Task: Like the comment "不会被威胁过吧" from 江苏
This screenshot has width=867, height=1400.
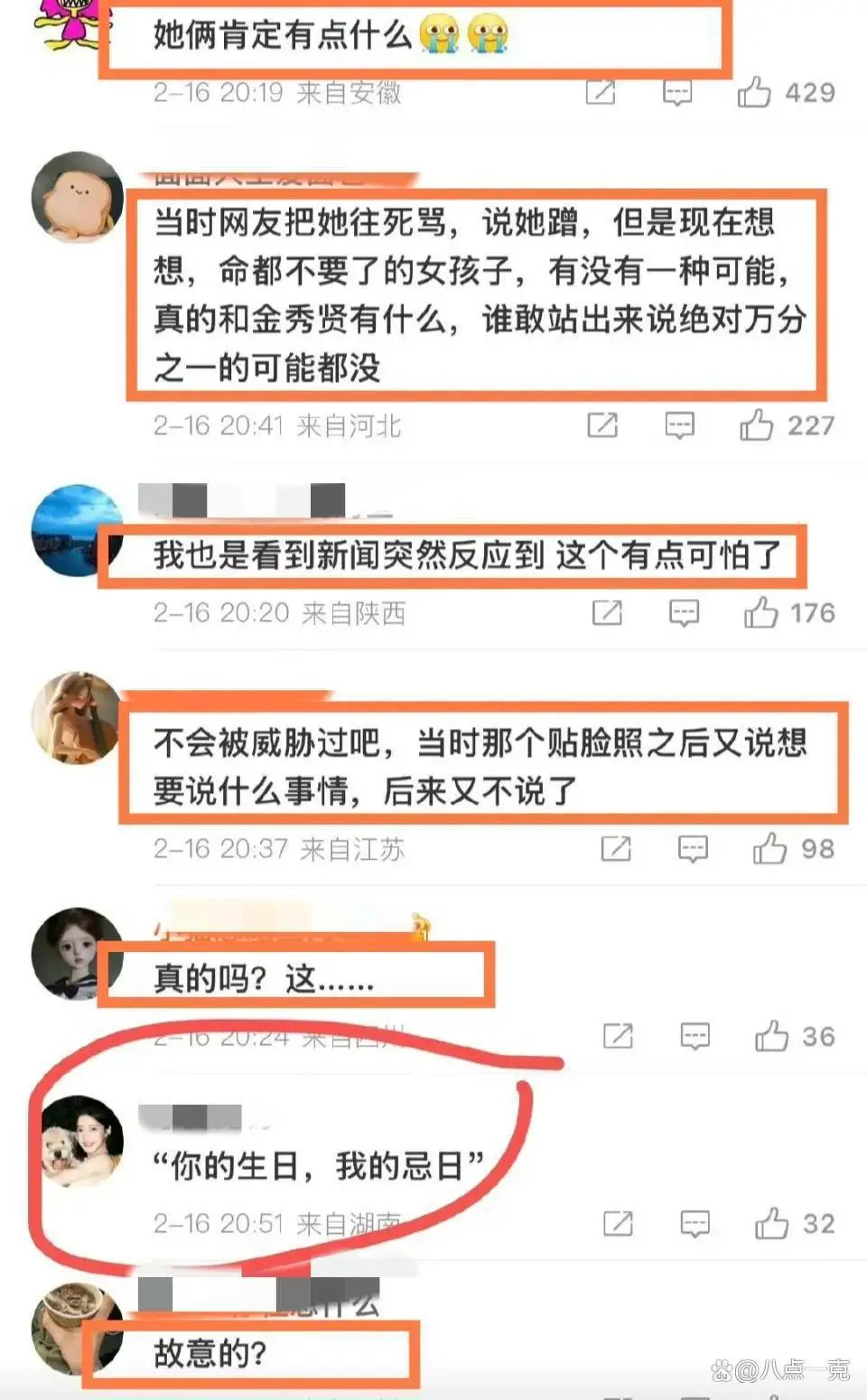Action: point(769,848)
